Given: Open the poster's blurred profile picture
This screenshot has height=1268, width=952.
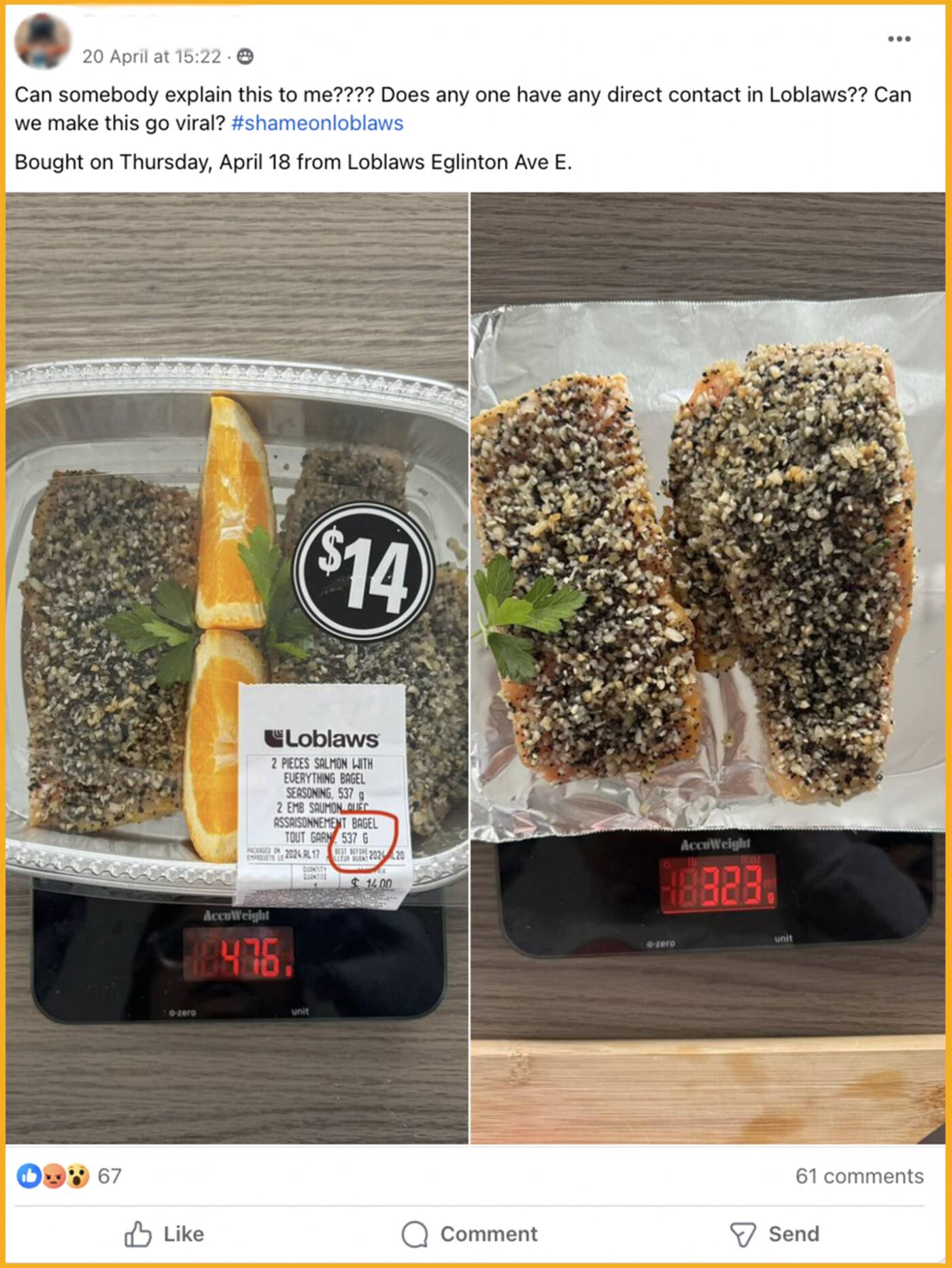Looking at the screenshot, I should 42,41.
